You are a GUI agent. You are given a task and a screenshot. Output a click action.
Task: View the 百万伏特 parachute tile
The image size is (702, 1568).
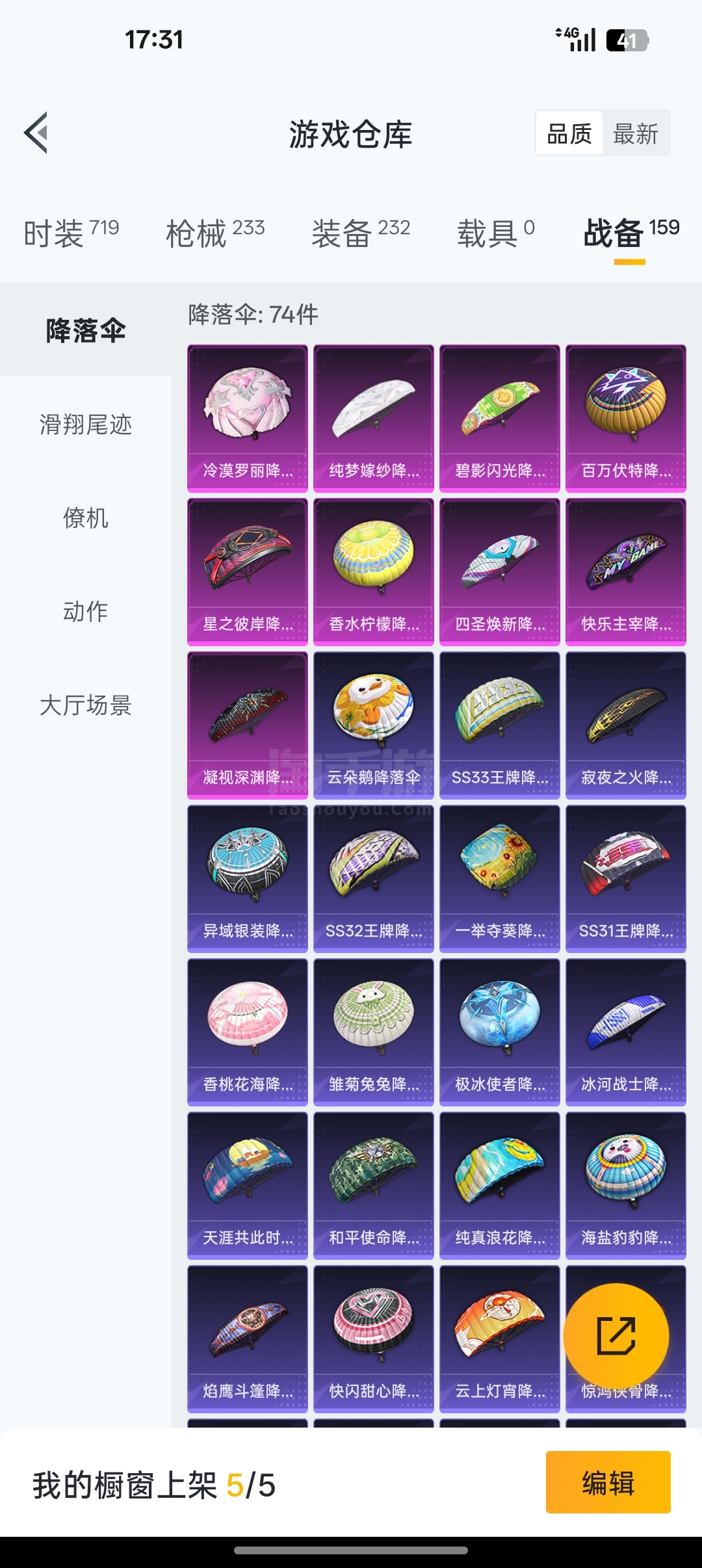626,419
